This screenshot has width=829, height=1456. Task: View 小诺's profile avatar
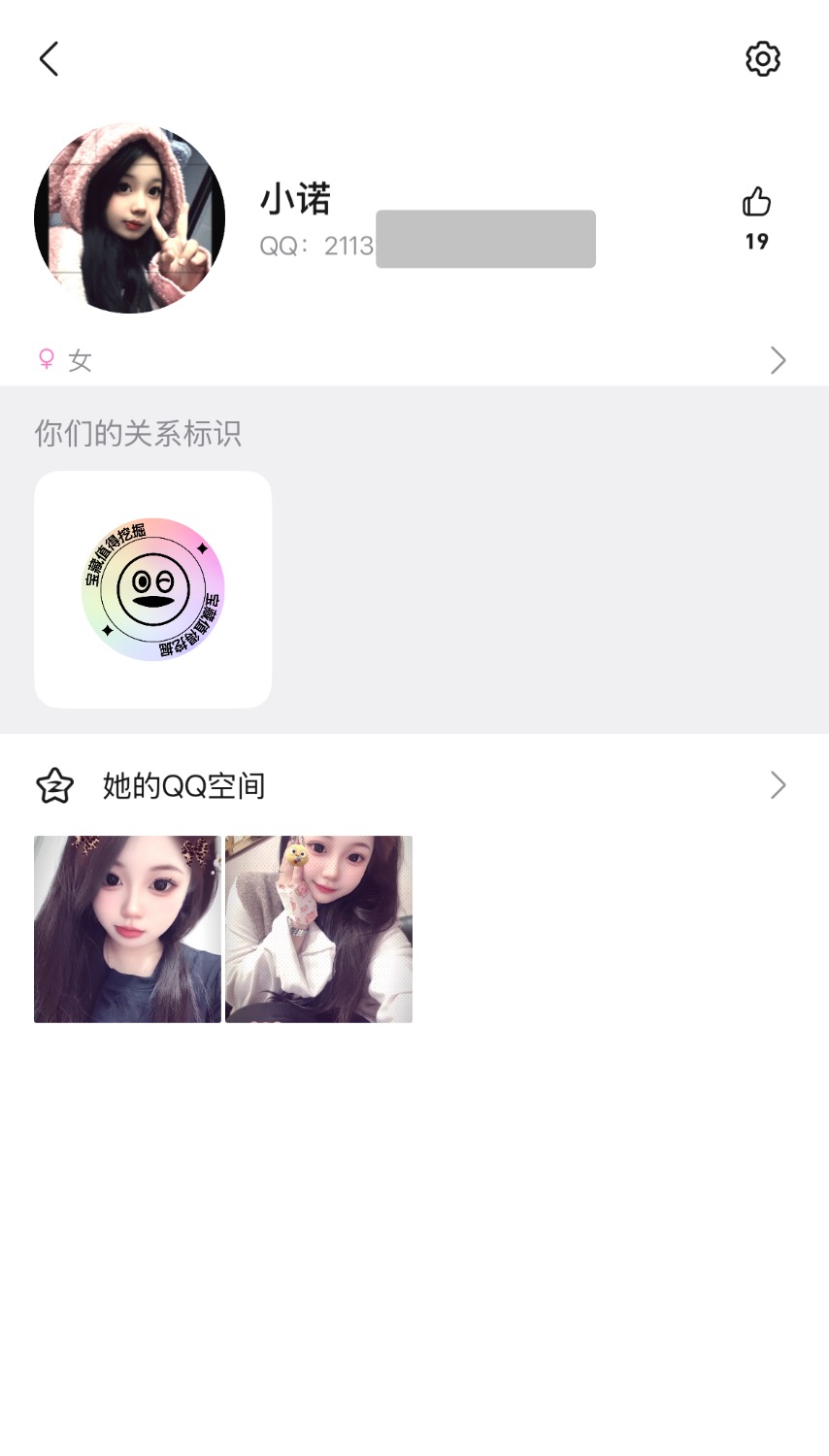point(129,218)
